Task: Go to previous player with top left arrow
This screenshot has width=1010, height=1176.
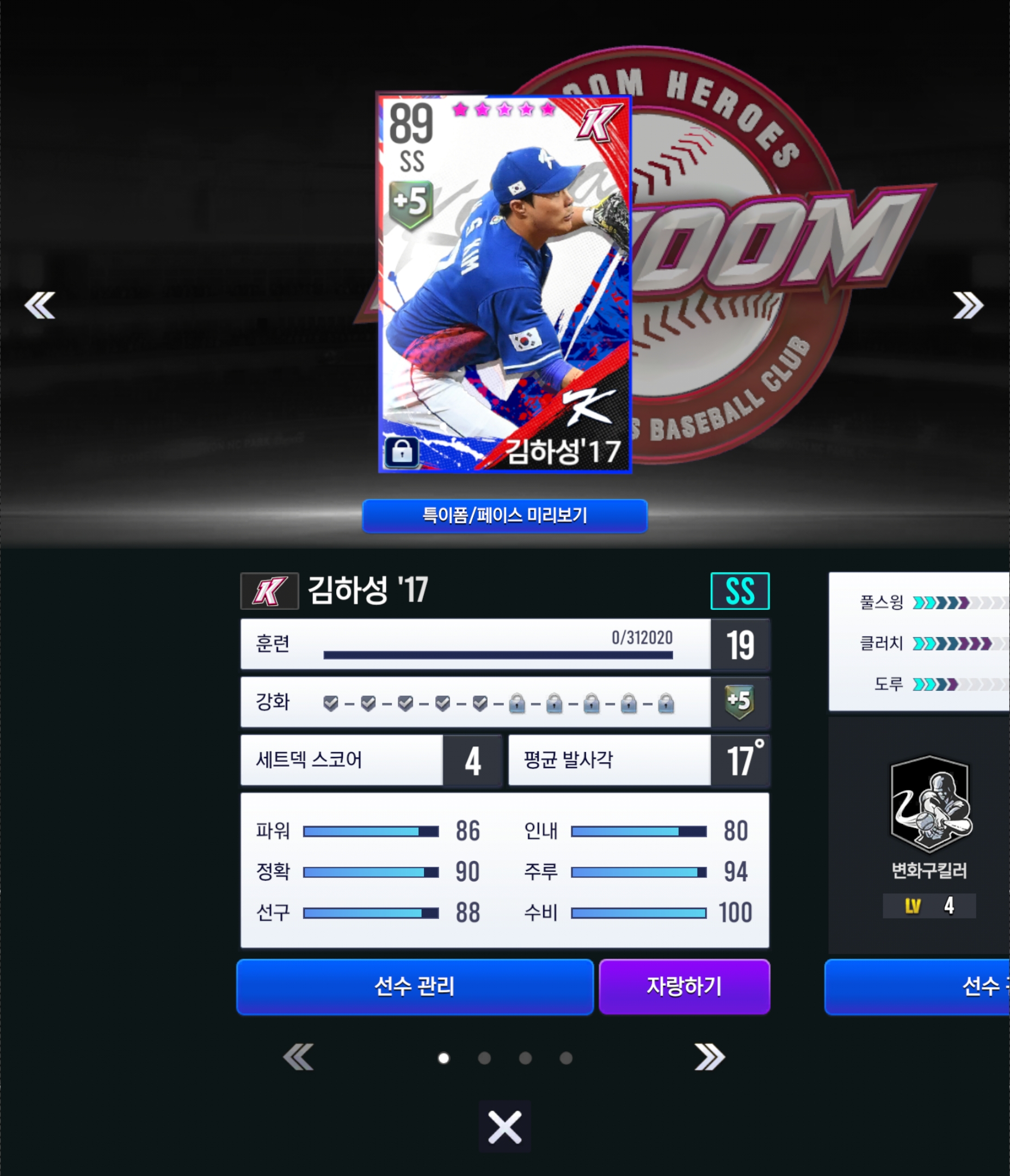Action: (x=40, y=305)
